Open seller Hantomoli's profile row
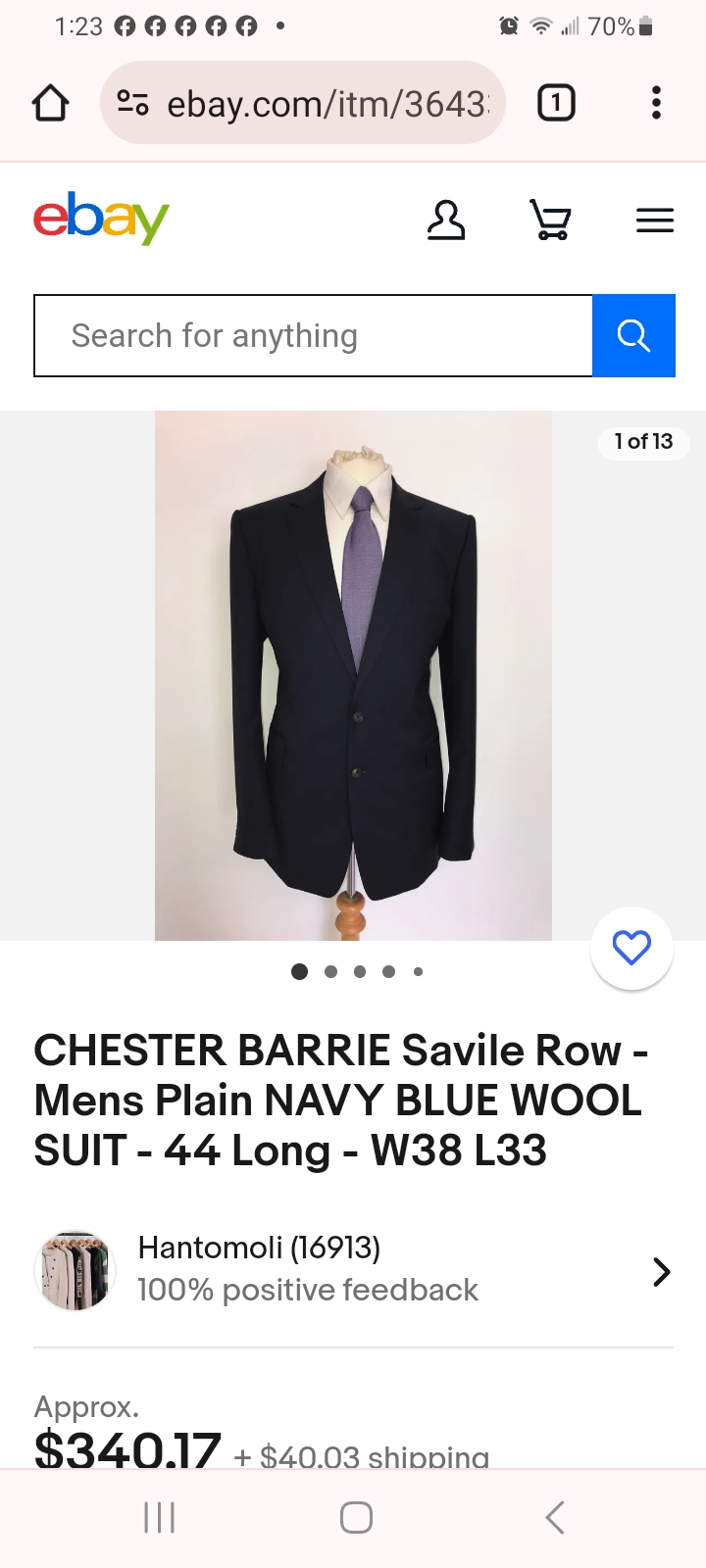The height and width of the screenshot is (1568, 706). tap(353, 1271)
